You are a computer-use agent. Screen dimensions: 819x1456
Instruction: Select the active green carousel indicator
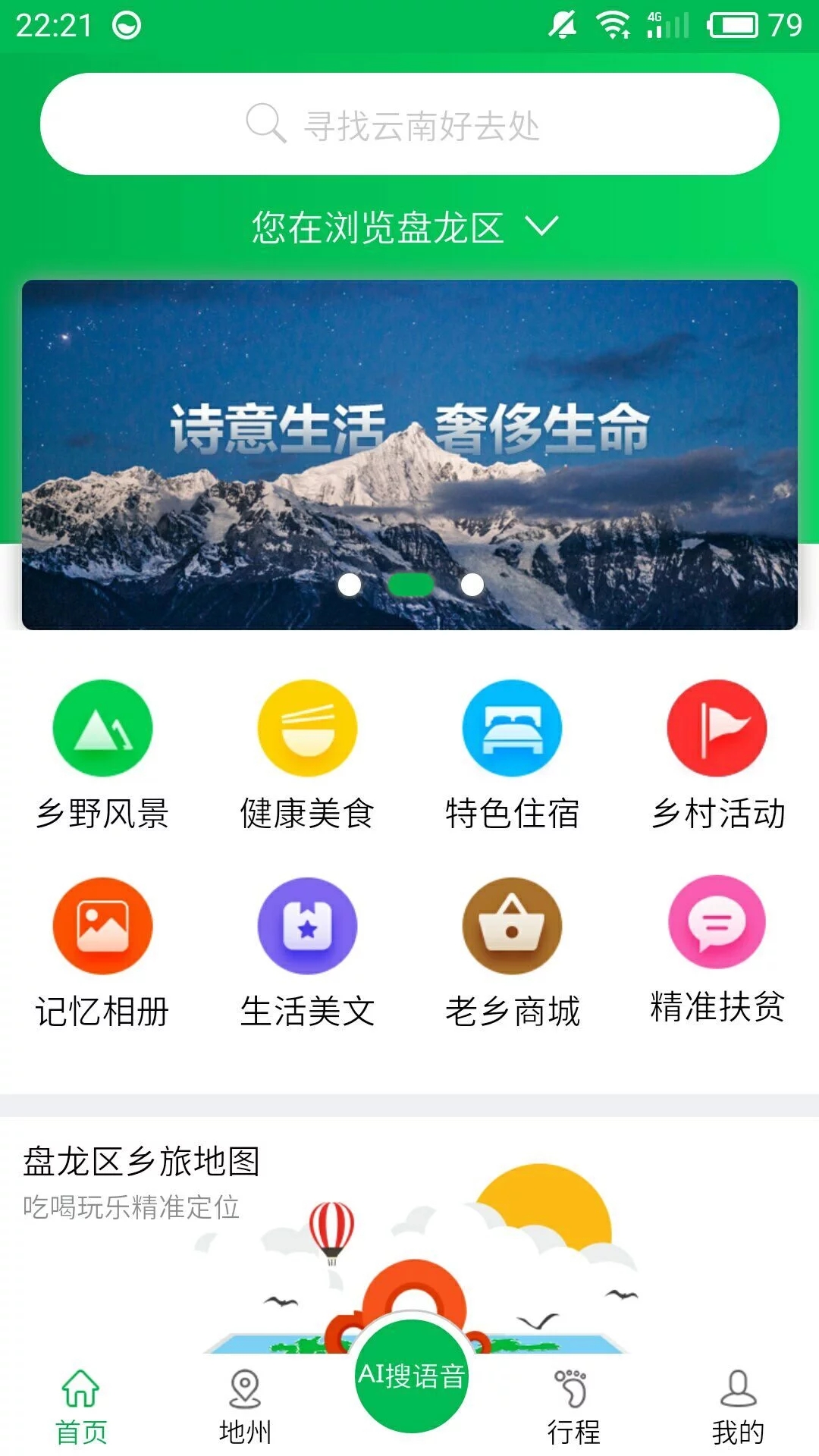pyautogui.click(x=411, y=584)
